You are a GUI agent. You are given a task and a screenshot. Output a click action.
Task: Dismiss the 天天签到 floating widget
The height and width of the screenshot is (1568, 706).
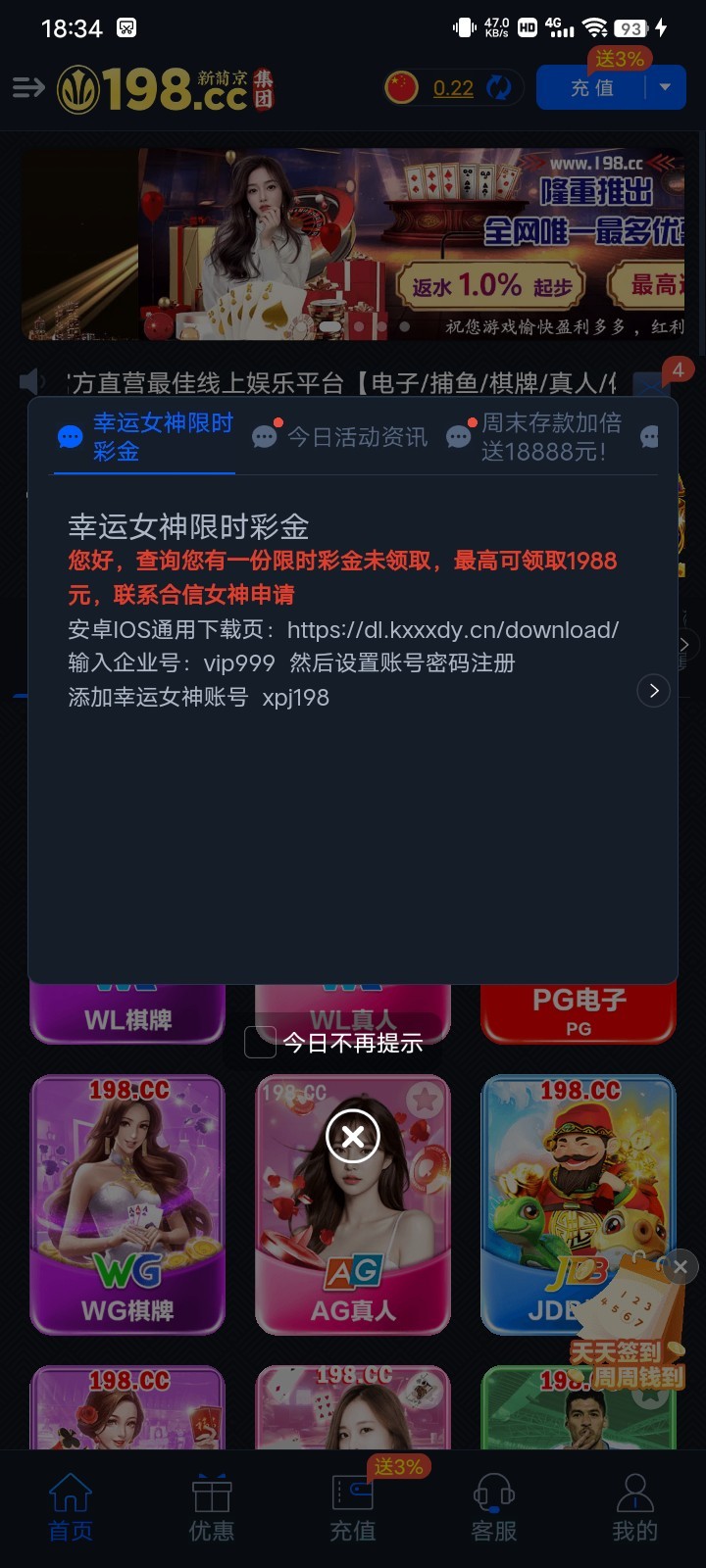681,1267
